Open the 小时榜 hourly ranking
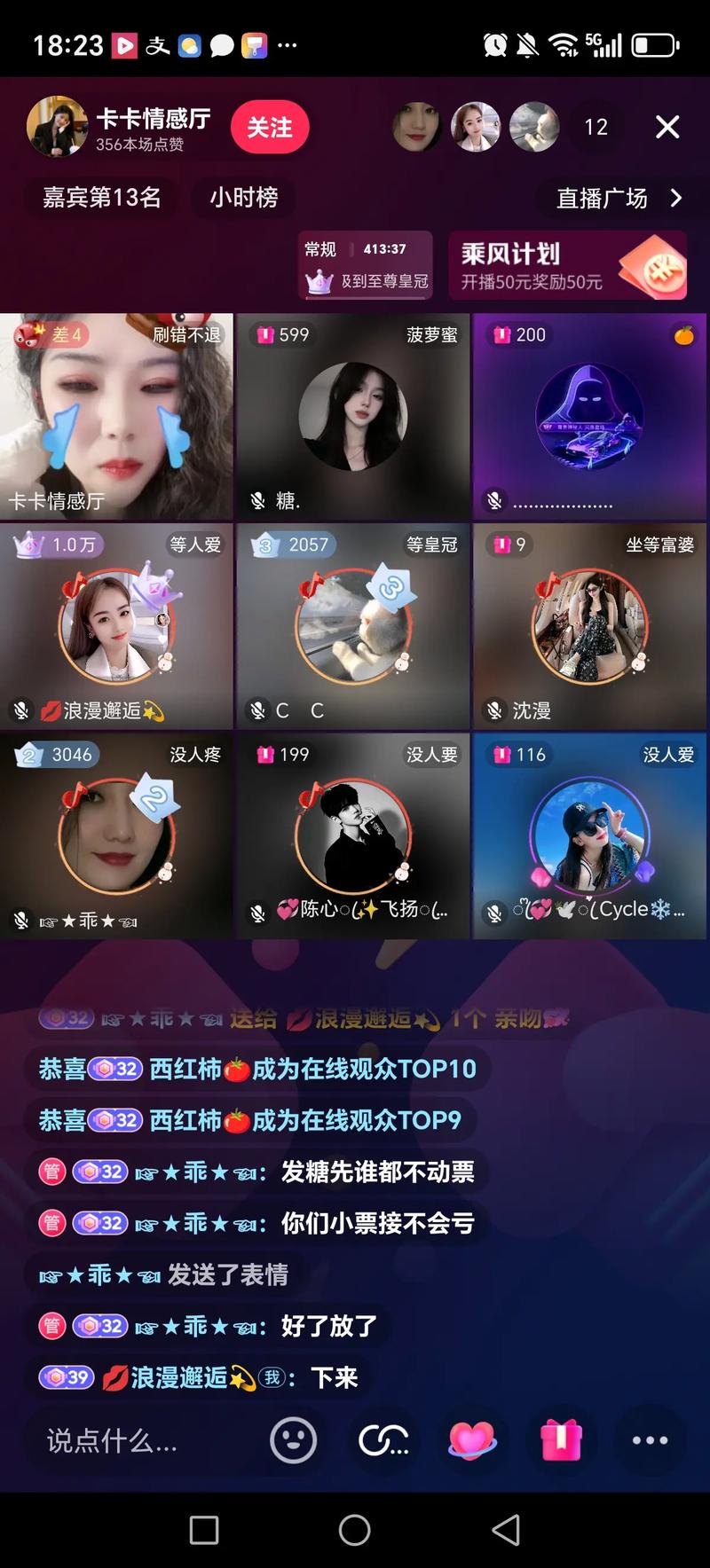 pyautogui.click(x=244, y=197)
